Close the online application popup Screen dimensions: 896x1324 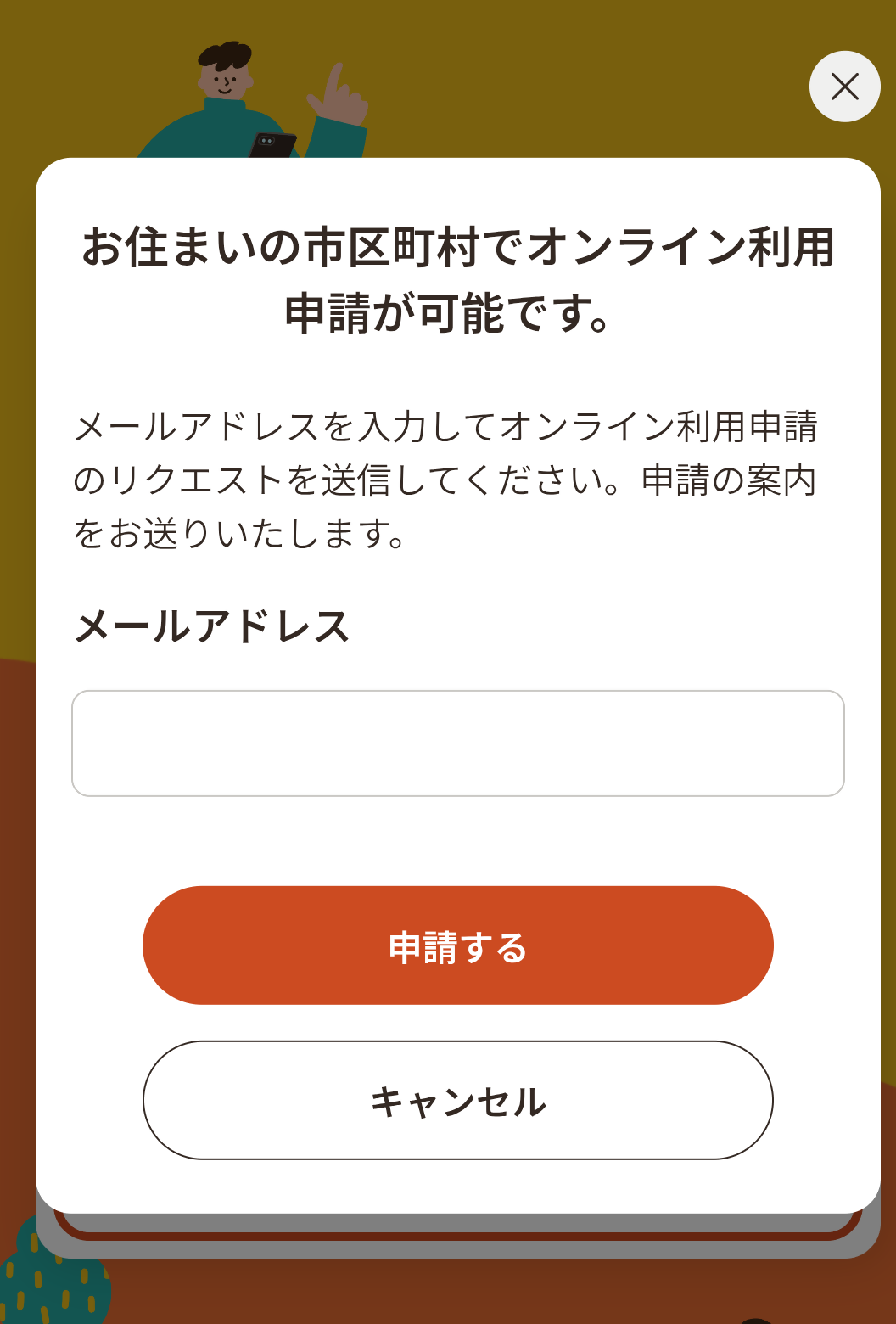pyautogui.click(x=844, y=87)
